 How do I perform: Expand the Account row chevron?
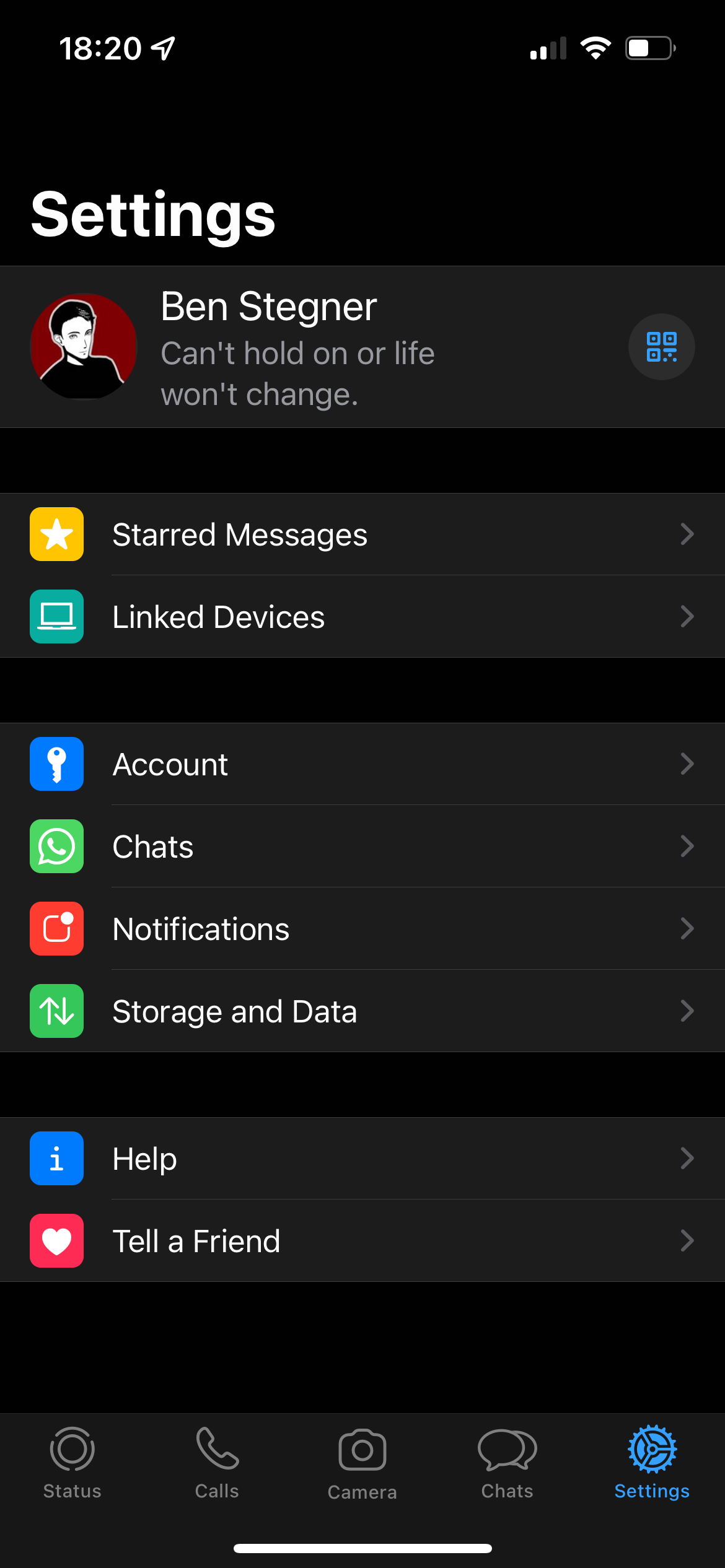click(x=688, y=764)
